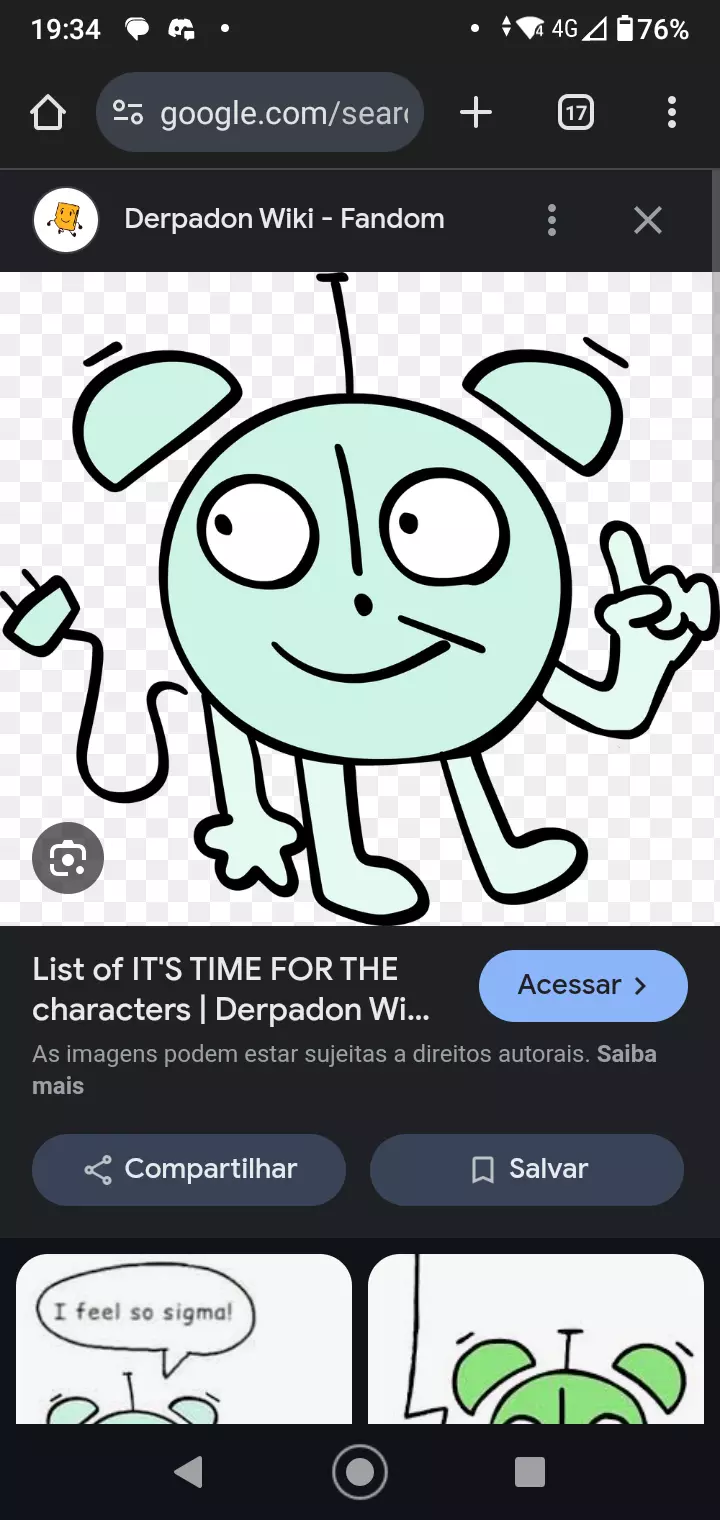This screenshot has width=720, height=1520.
Task: Go to Chrome home page
Action: tap(48, 113)
